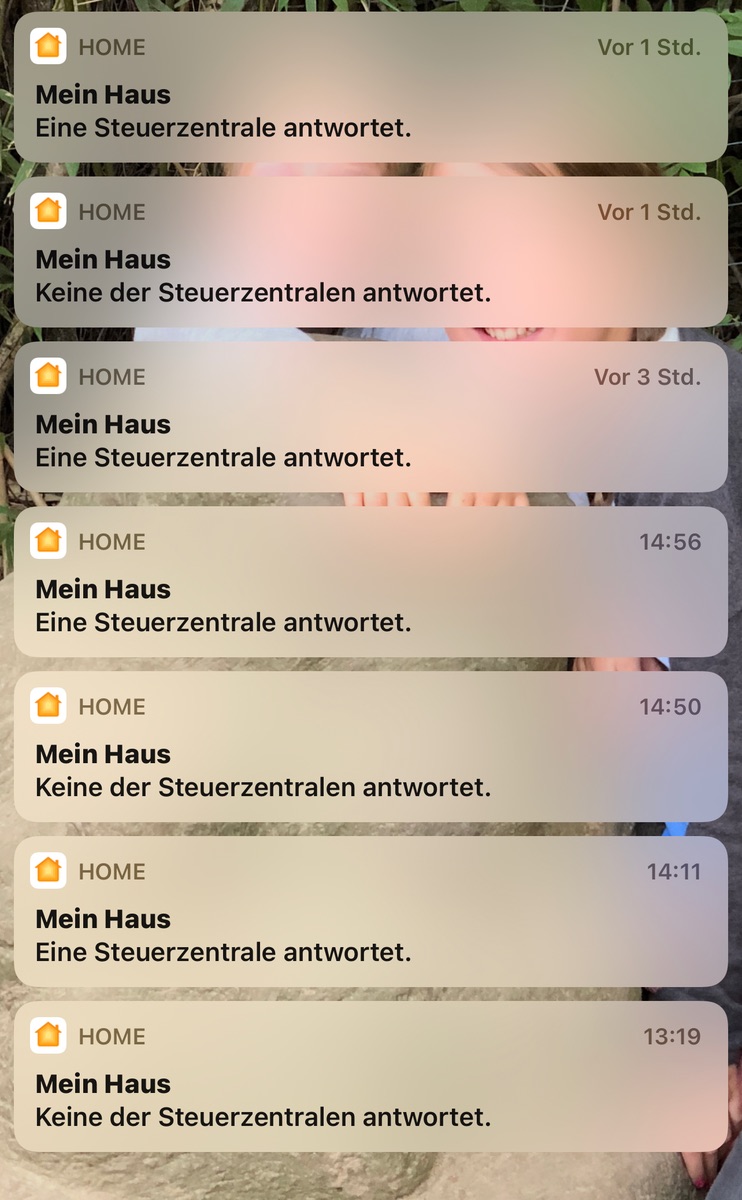This screenshot has height=1200, width=742.
Task: Open the 'Vor 3 Std.' Home notification
Action: [370, 417]
